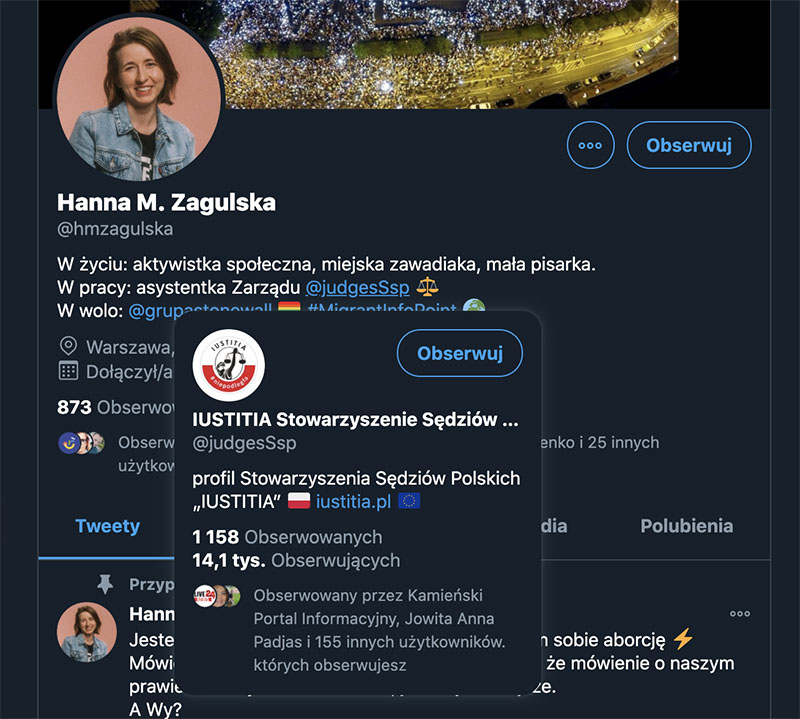The width and height of the screenshot is (800, 719).
Task: Open the pinned tweet's three-dot menu
Action: [x=739, y=613]
